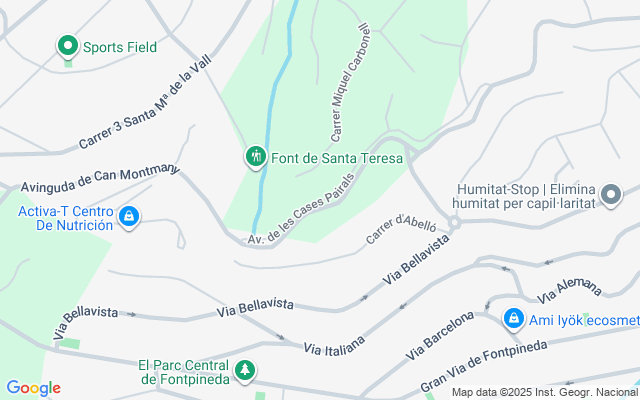Select the Ami Iyök ecosmetics shop pin
The height and width of the screenshot is (400, 640).
[514, 318]
